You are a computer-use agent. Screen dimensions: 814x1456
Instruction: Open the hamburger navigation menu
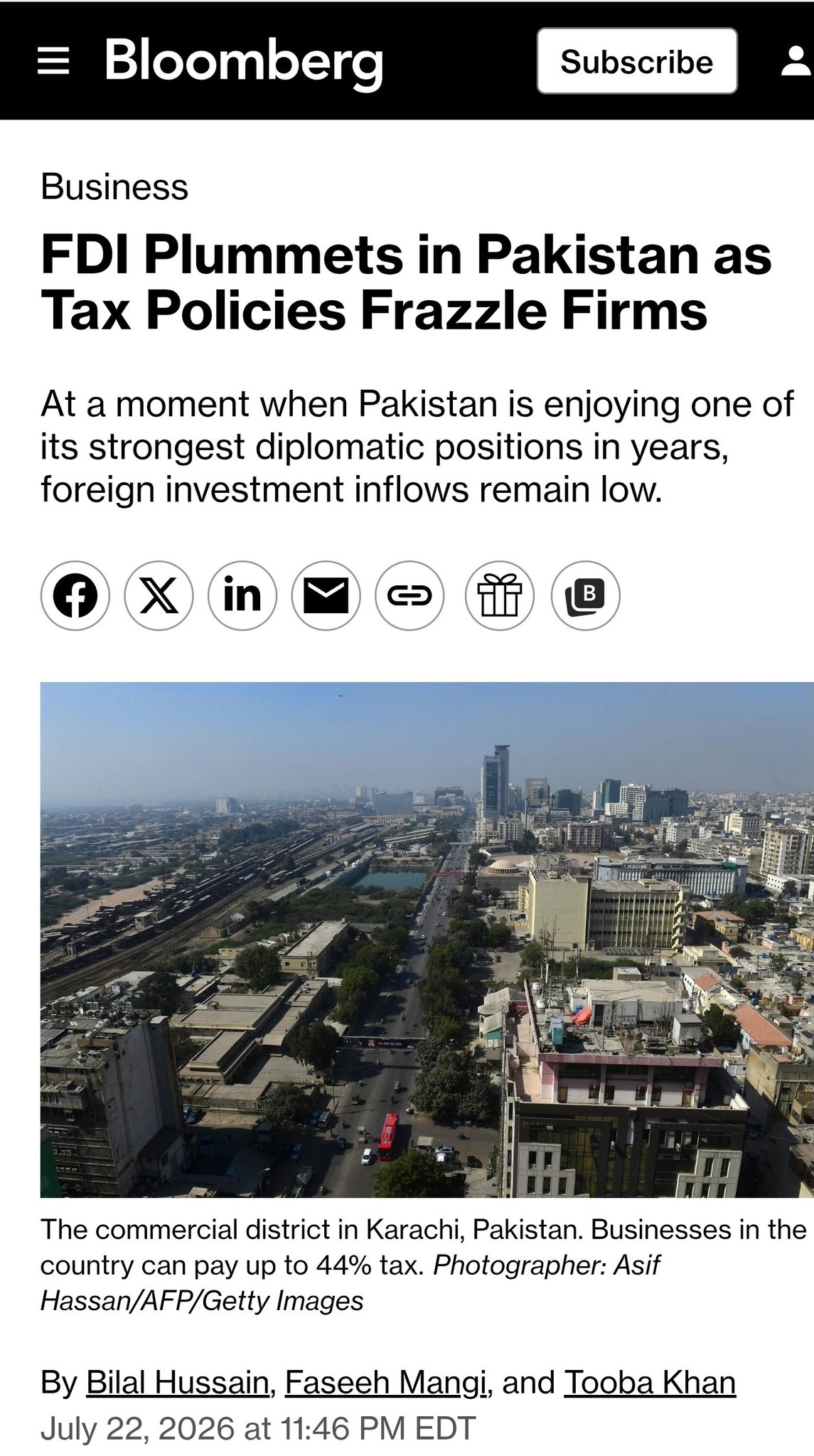[53, 61]
